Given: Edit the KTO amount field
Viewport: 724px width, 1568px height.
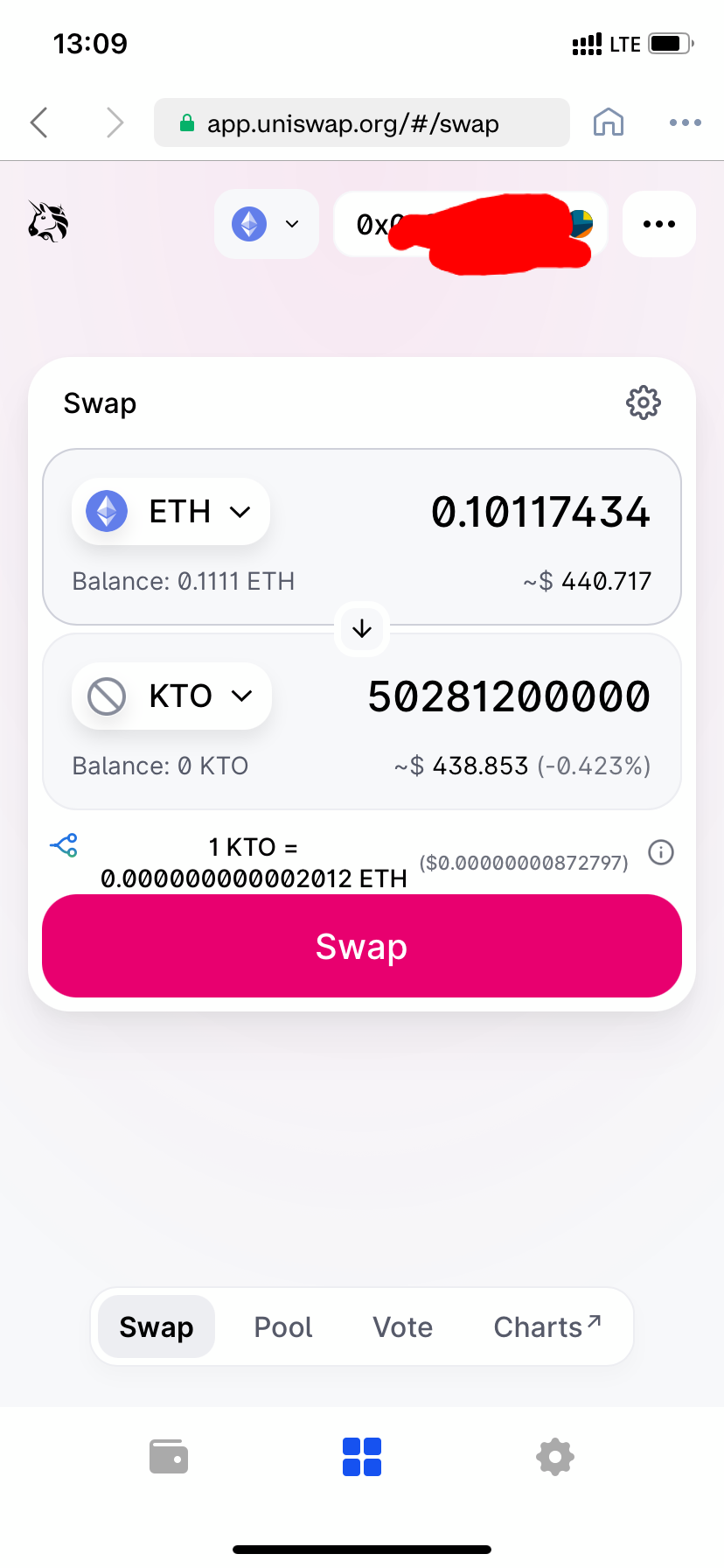Looking at the screenshot, I should pos(509,696).
